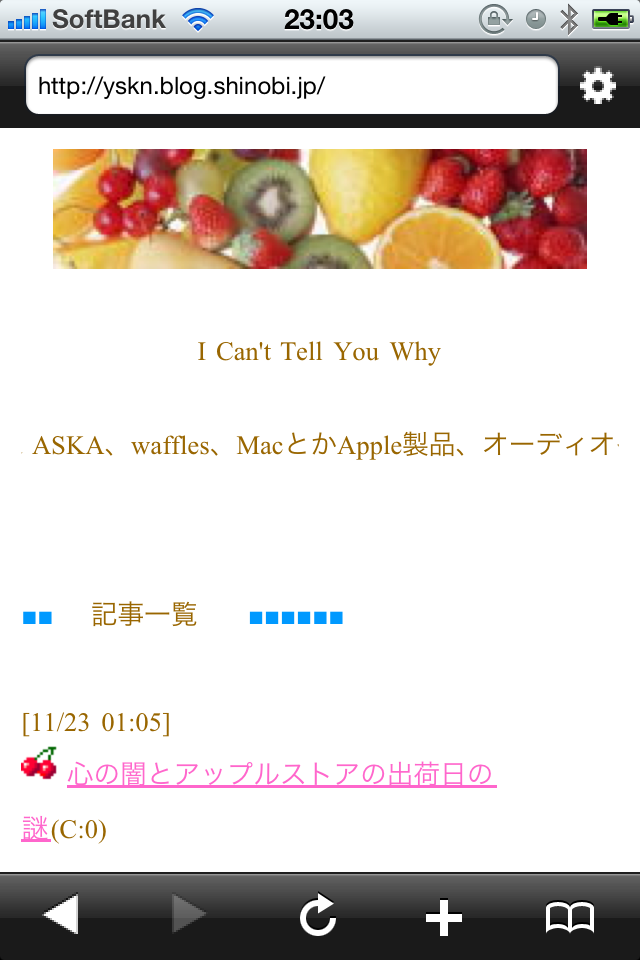
Task: Open the browser settings gear
Action: point(598,86)
